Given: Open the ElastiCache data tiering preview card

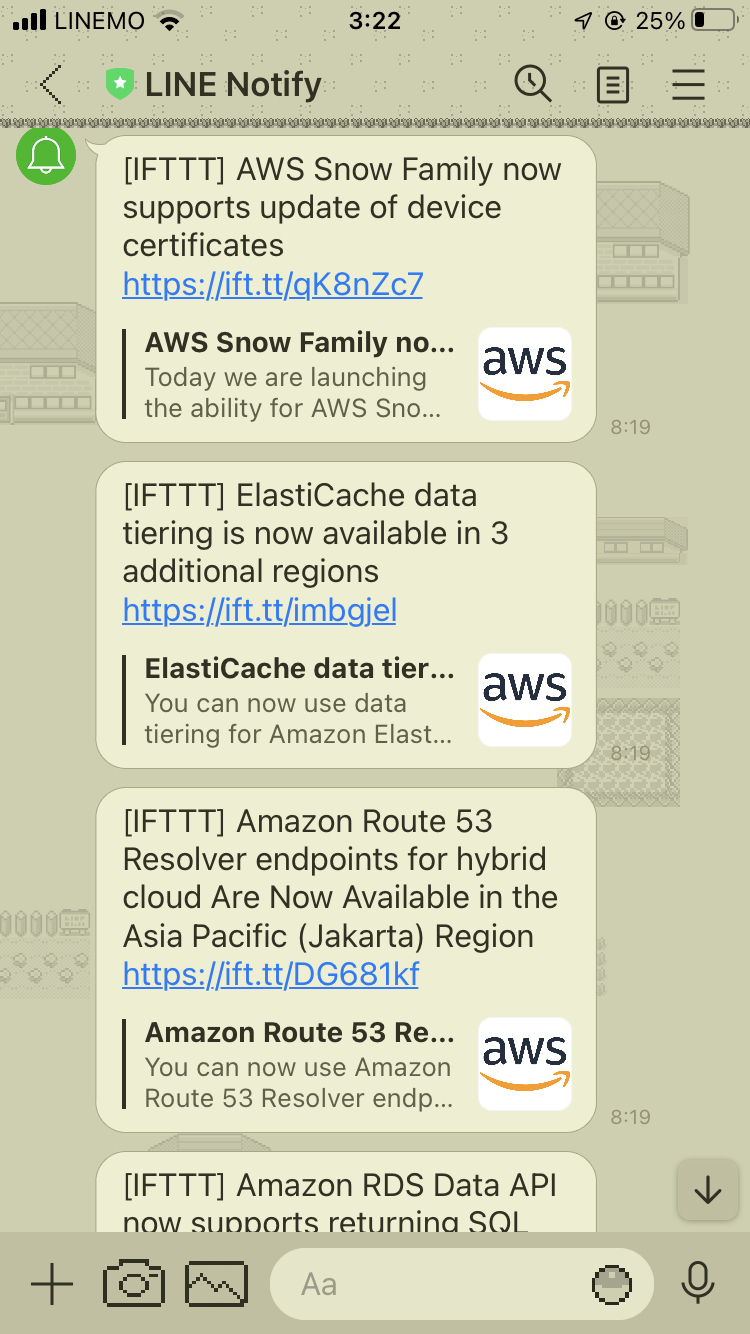Looking at the screenshot, I should pos(347,700).
